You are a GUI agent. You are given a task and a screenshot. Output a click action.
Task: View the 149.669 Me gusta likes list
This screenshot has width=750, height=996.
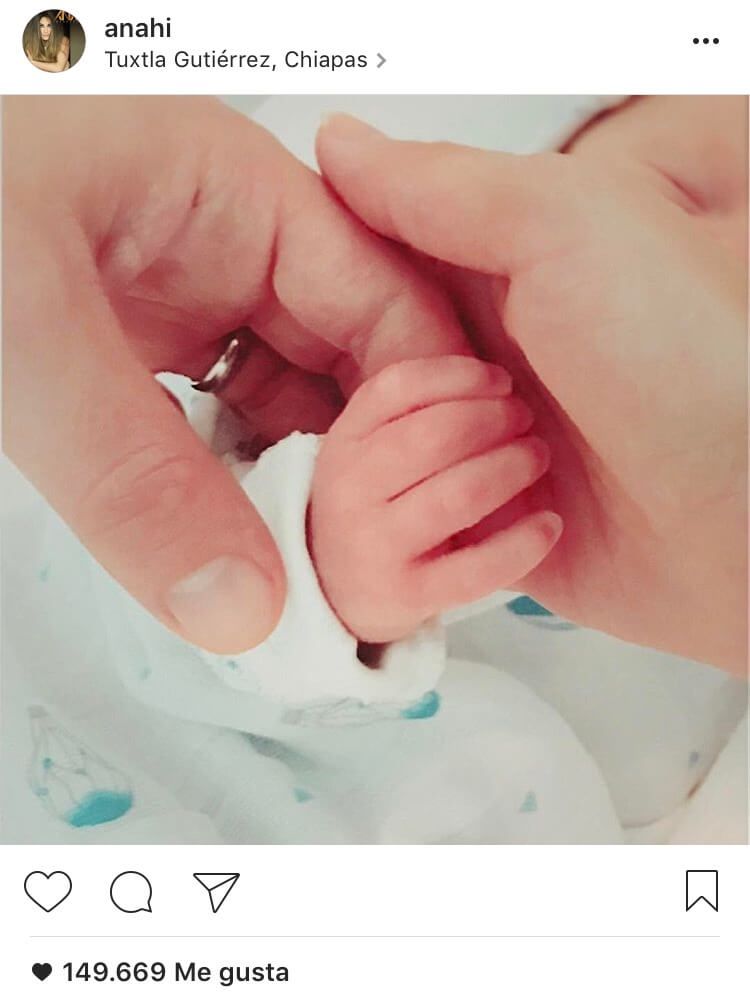click(175, 971)
